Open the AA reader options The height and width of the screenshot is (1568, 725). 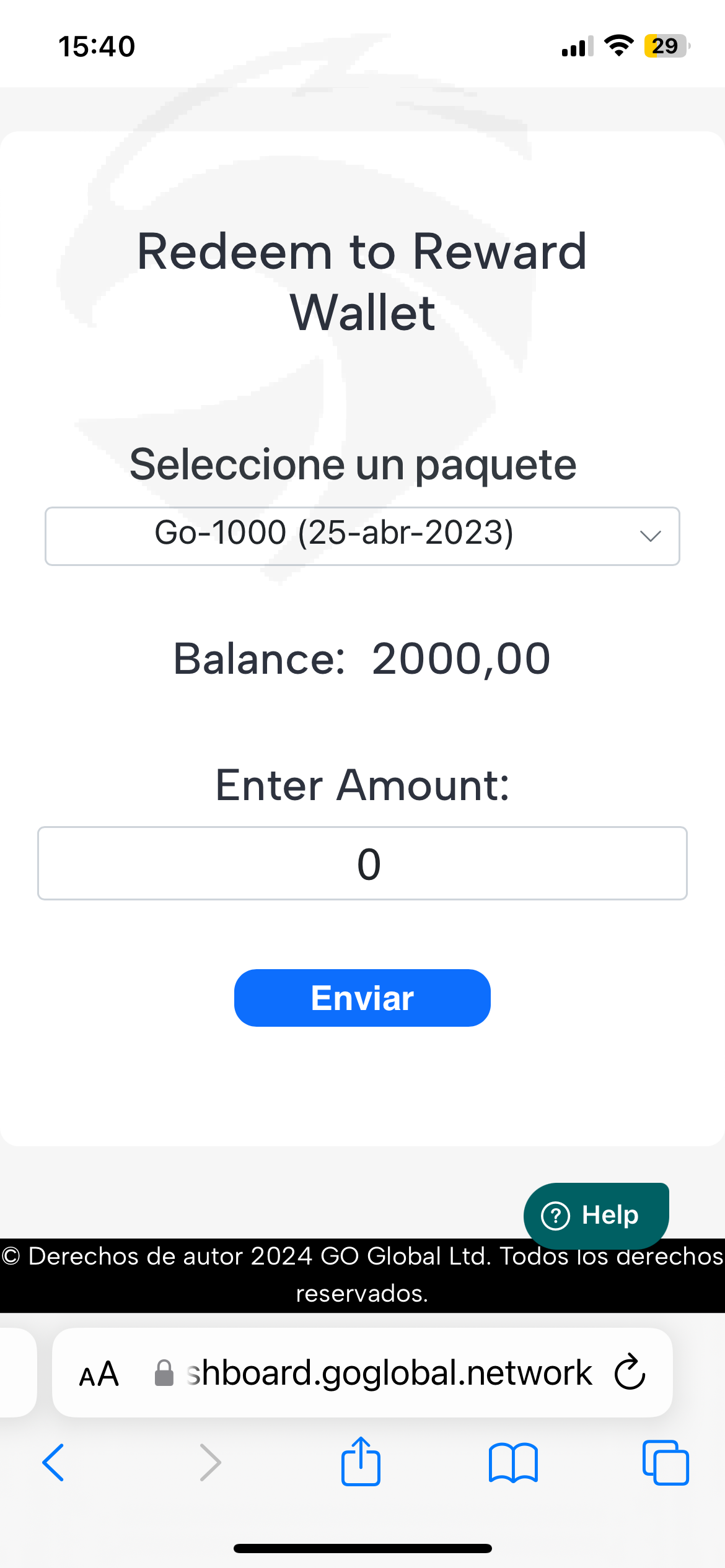click(x=99, y=1374)
